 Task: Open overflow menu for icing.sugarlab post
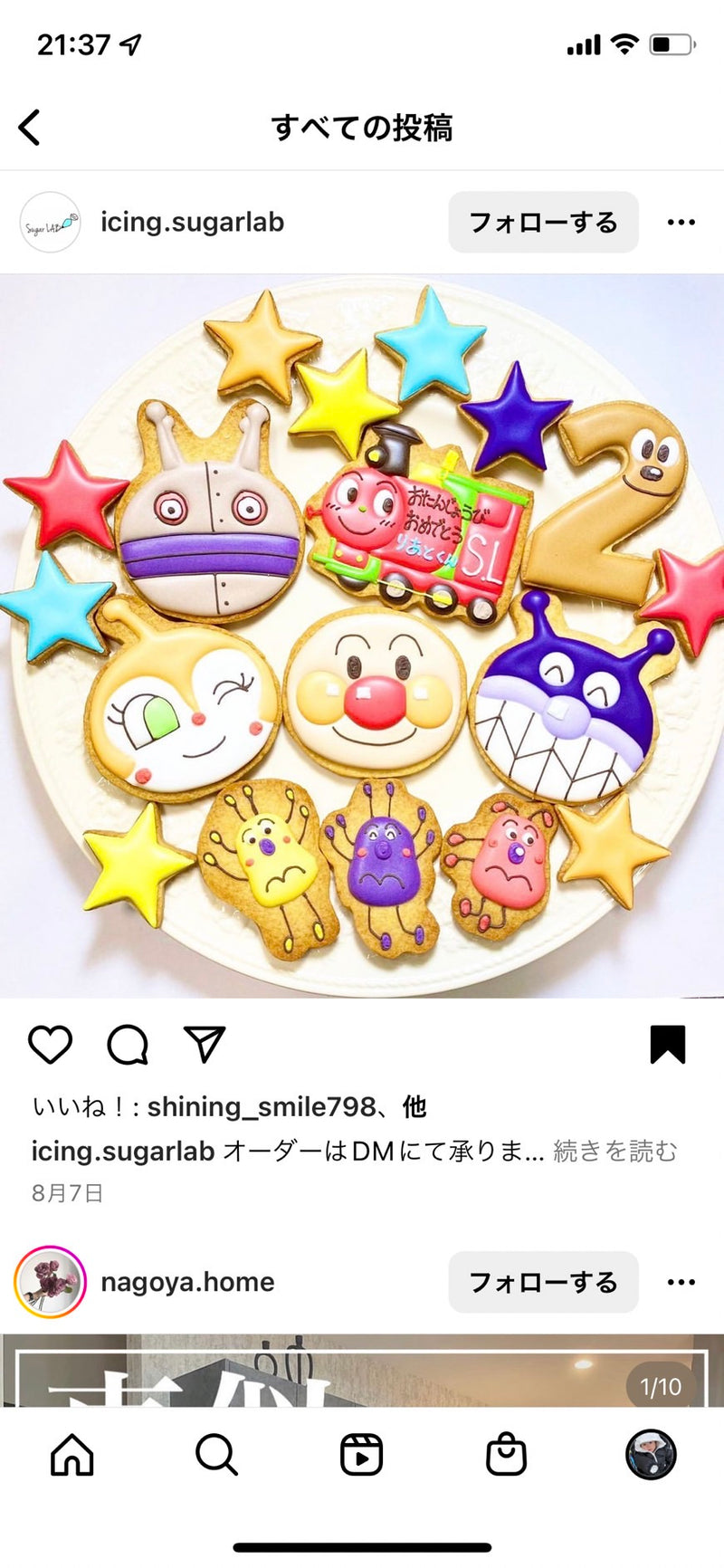point(681,223)
